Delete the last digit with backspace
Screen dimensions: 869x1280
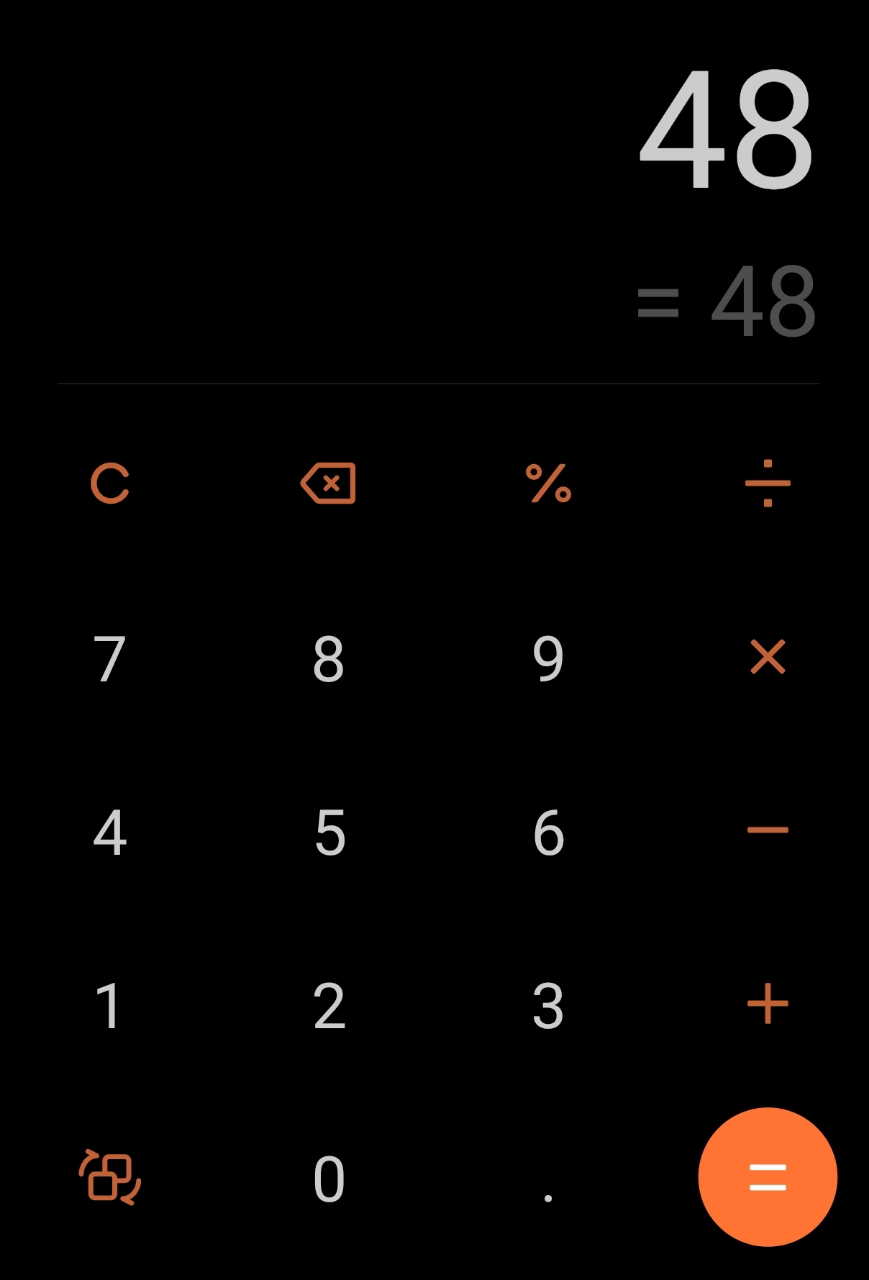328,485
